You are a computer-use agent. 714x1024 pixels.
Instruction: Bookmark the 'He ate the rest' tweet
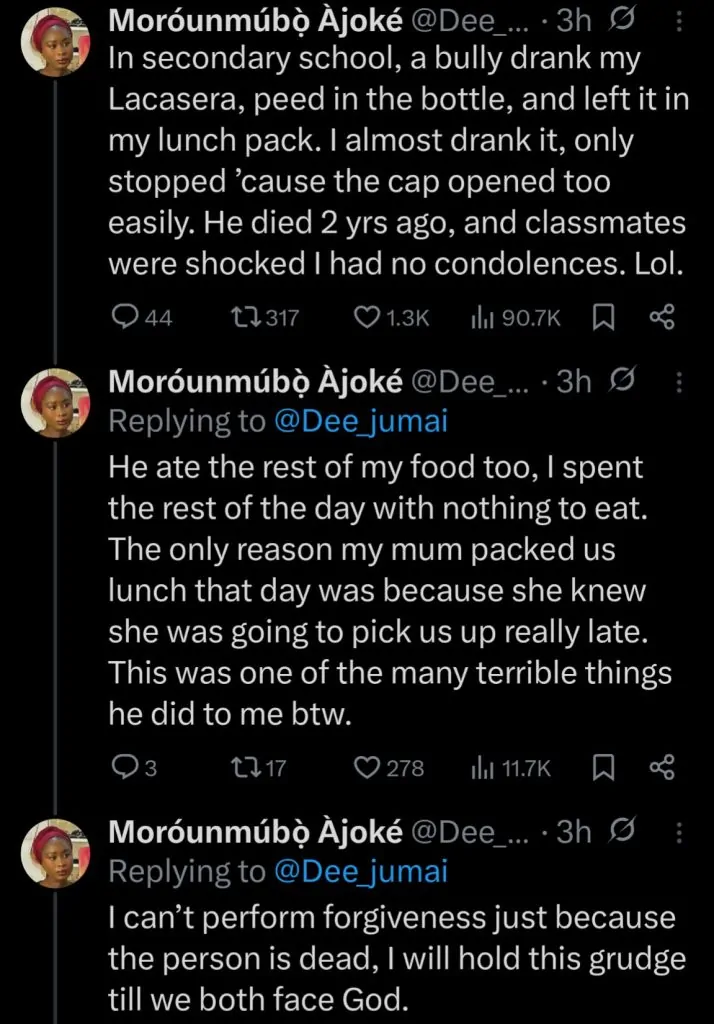click(604, 768)
